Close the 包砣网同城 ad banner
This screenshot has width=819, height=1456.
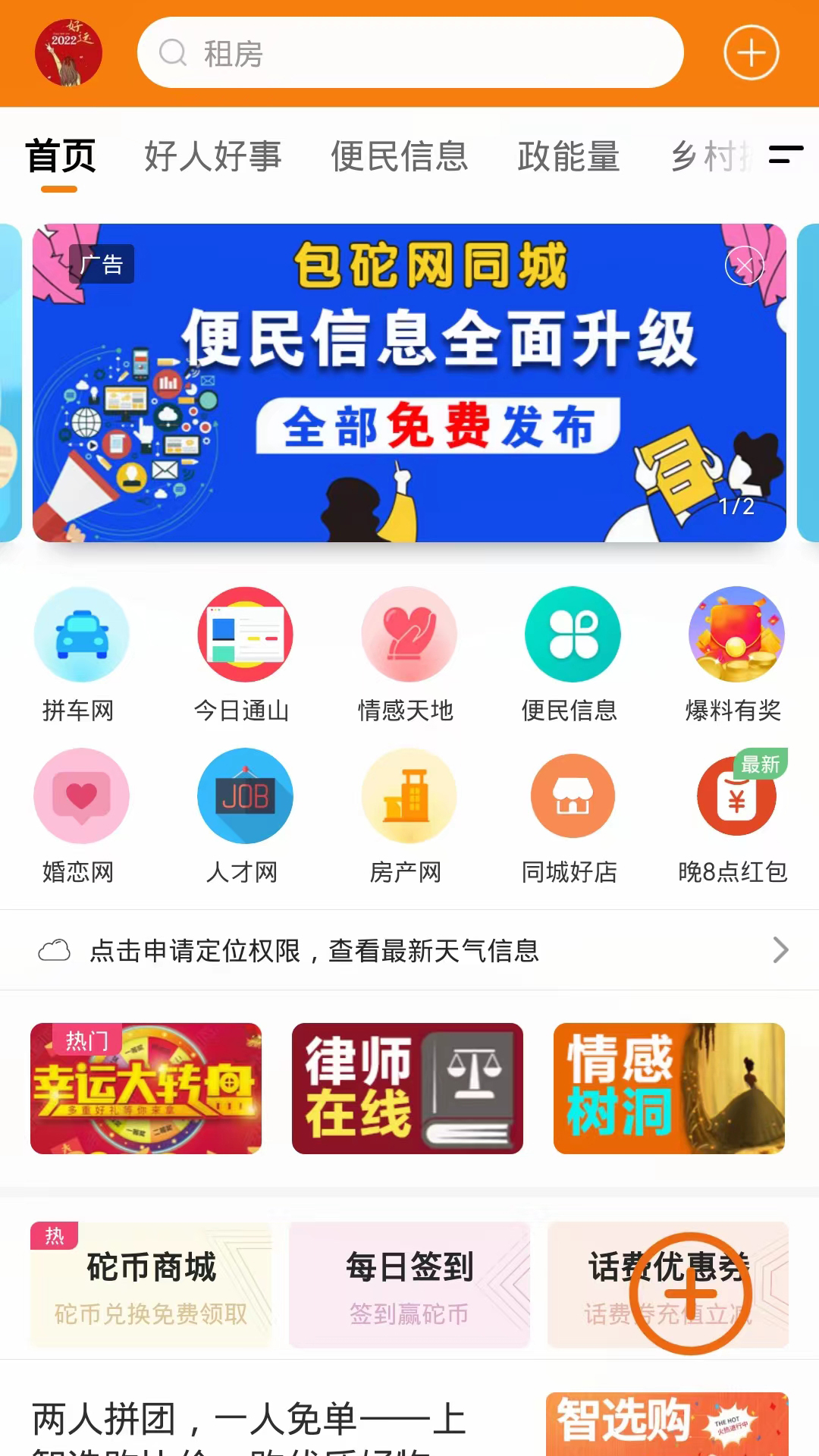click(x=744, y=265)
